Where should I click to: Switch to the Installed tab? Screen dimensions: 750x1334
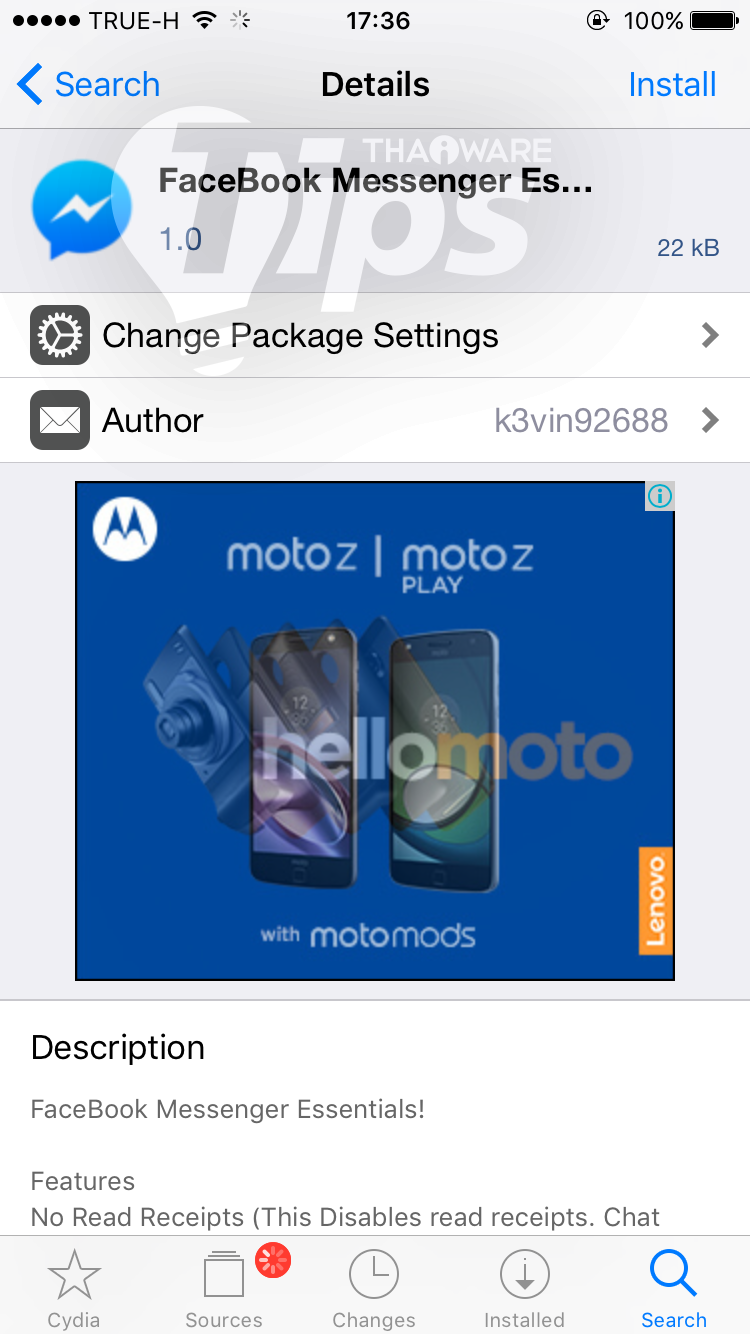(524, 1289)
